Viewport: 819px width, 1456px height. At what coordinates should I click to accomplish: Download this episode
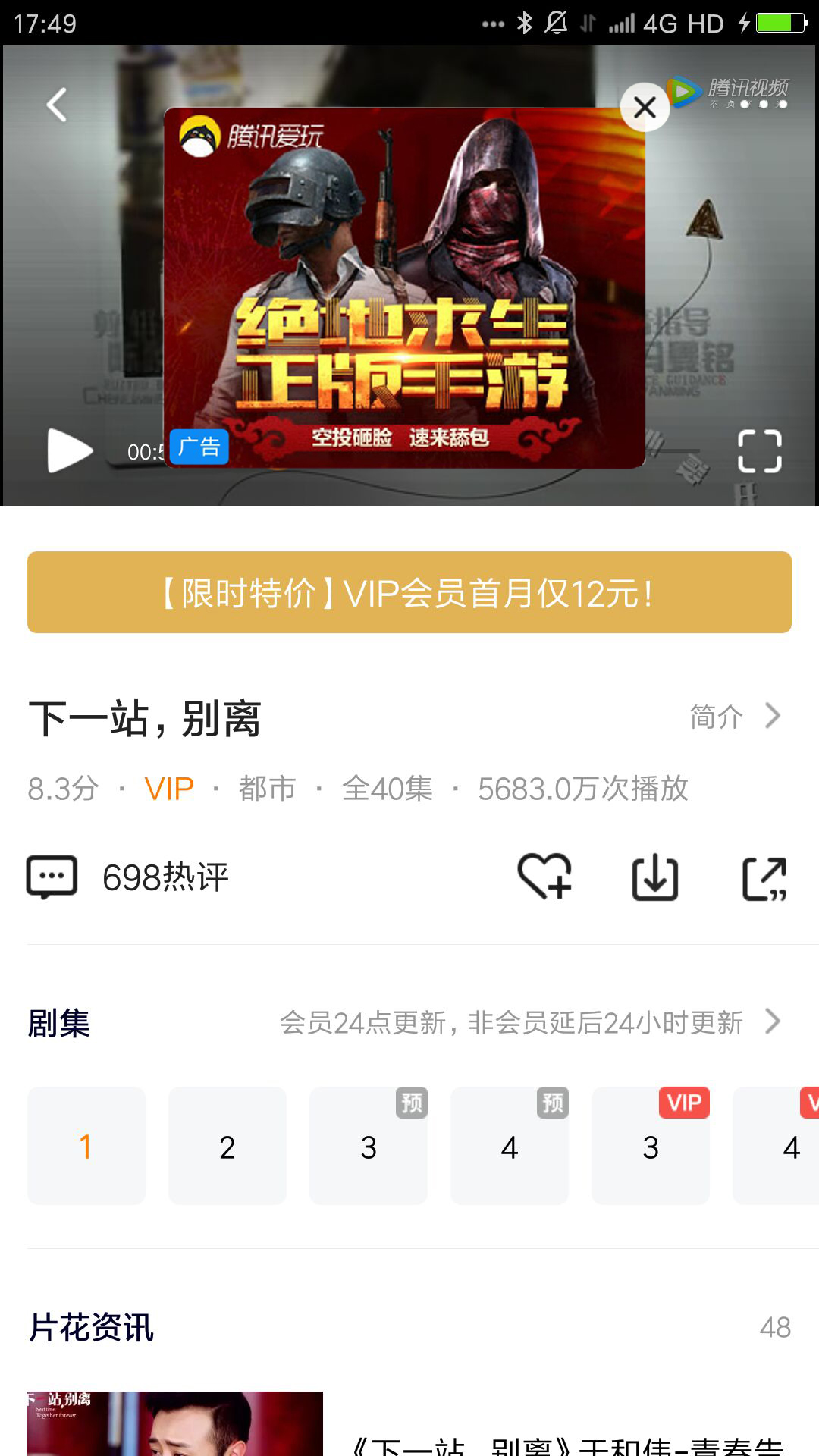click(x=655, y=877)
